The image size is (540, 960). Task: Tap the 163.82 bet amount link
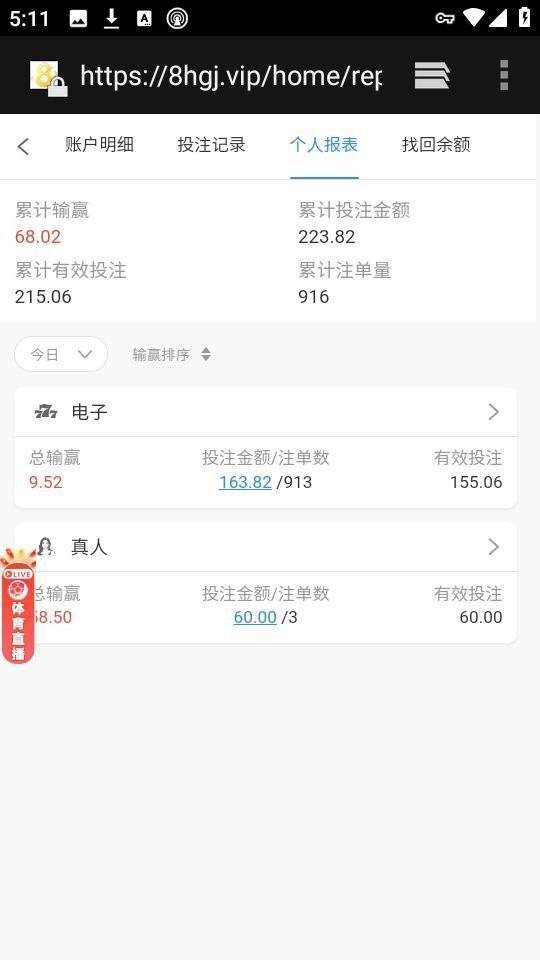246,482
